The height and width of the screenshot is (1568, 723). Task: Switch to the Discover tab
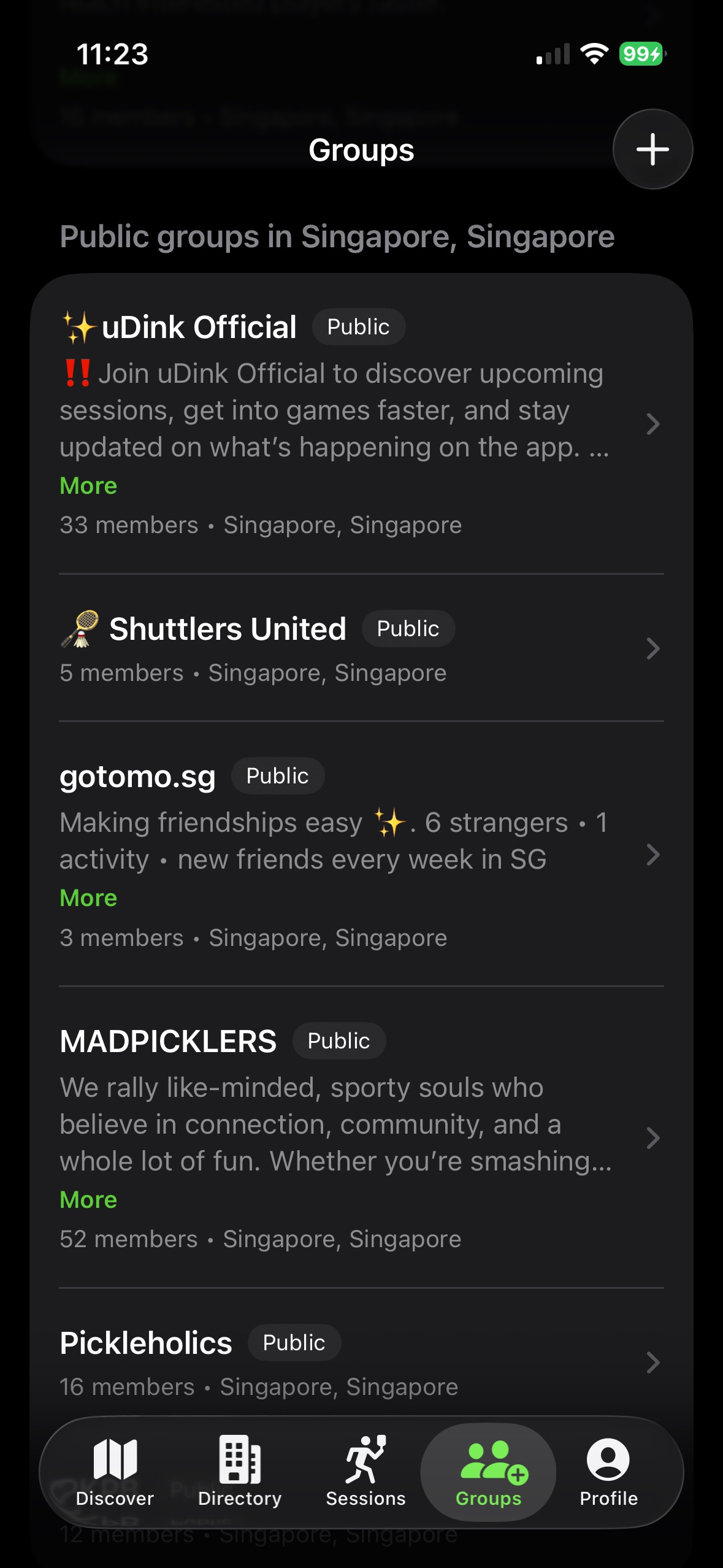[x=115, y=1472]
